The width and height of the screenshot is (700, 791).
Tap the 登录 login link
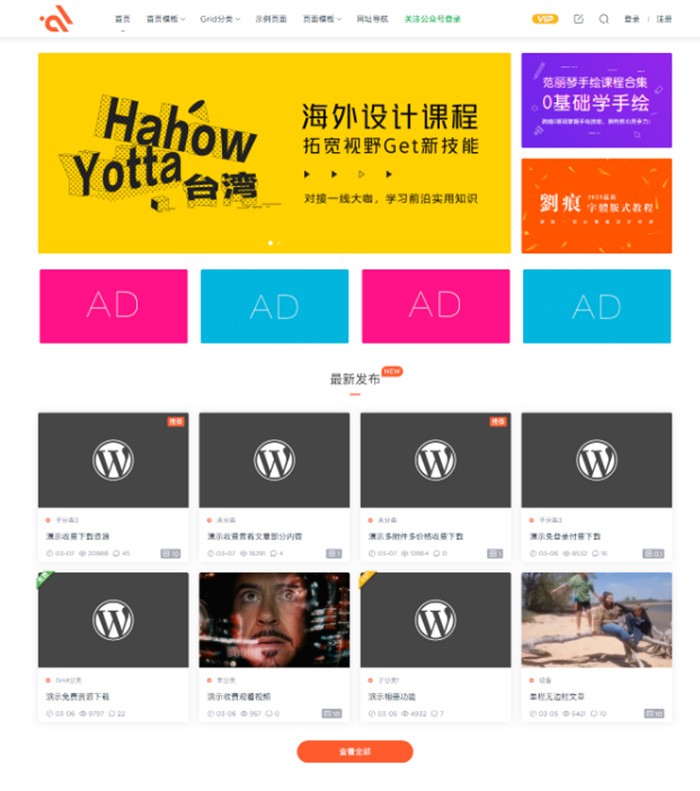pos(631,19)
